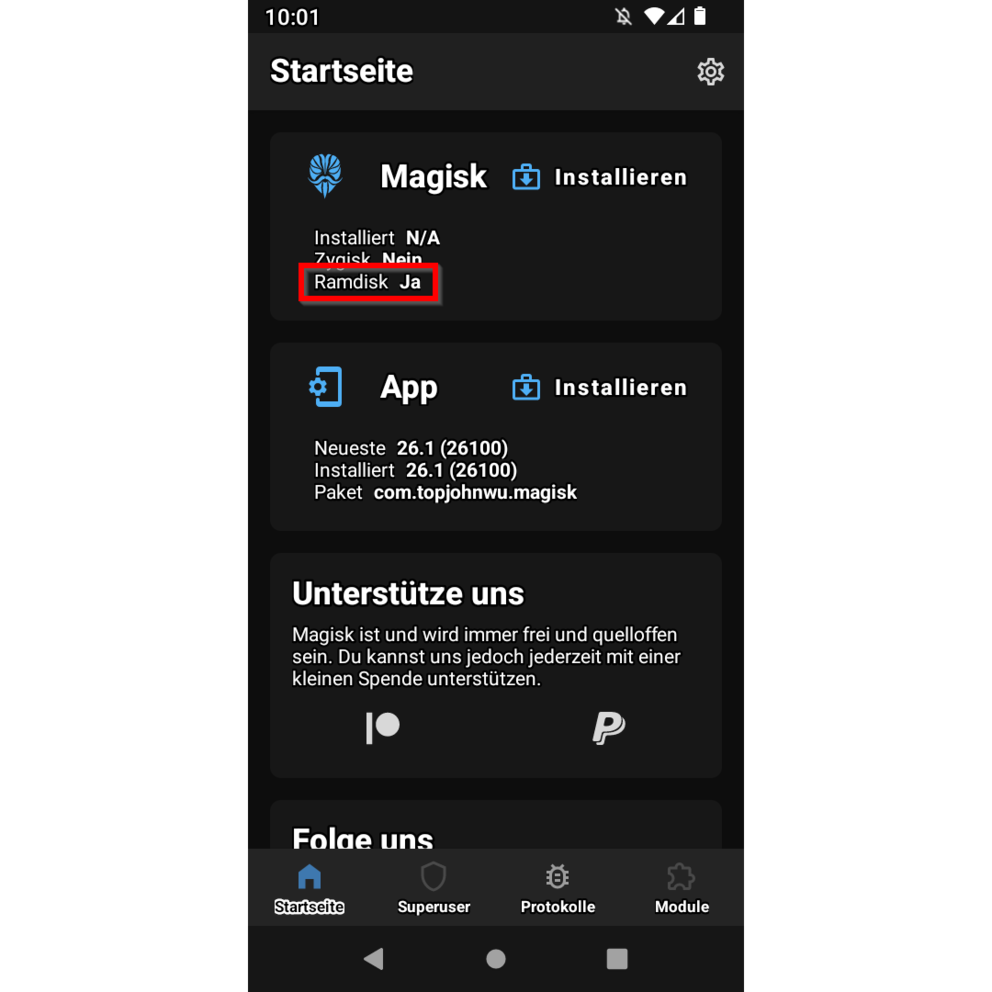Select the Startseite tab
The height and width of the screenshot is (992, 992).
point(309,888)
